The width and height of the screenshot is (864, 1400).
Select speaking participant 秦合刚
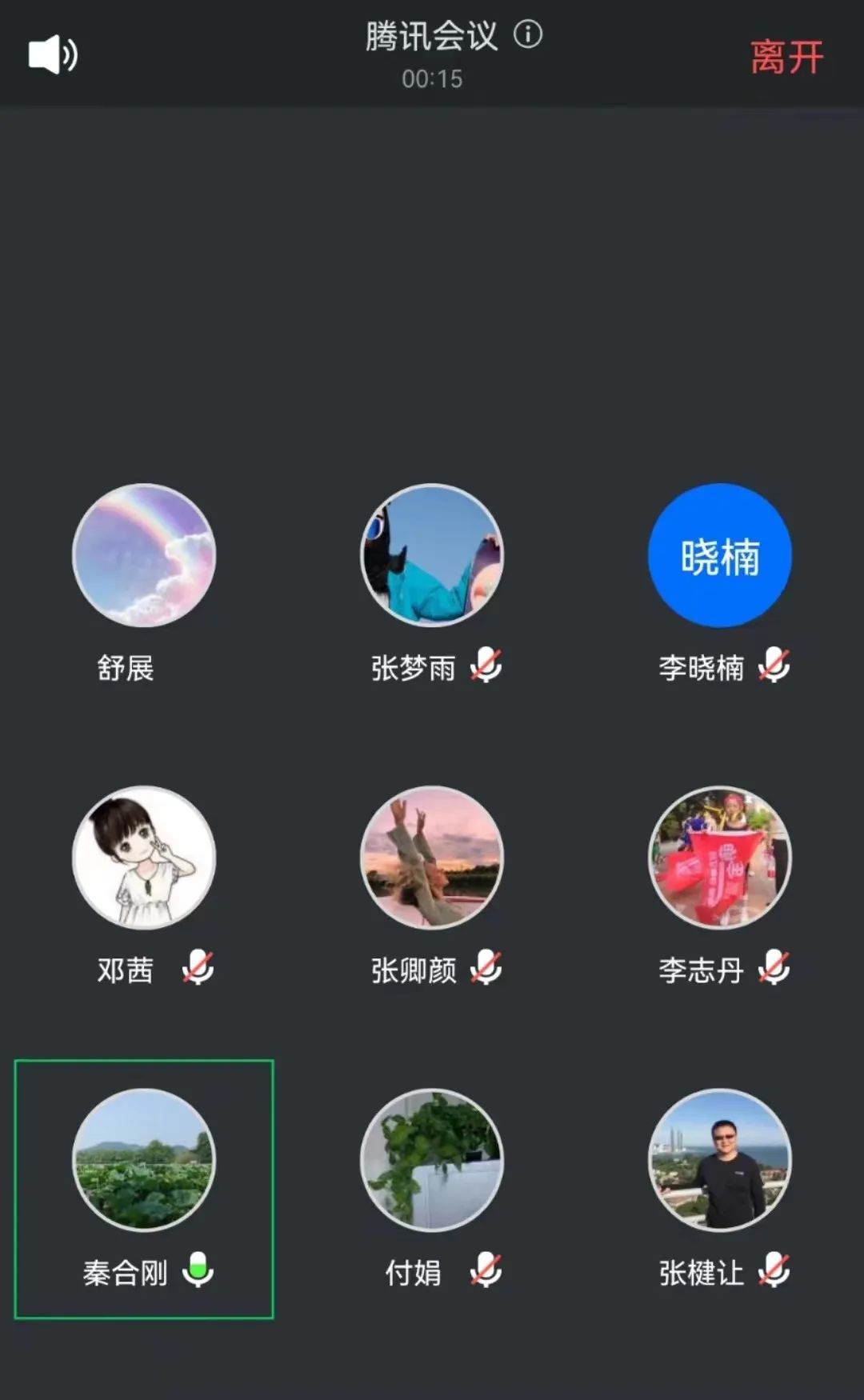coord(144,1160)
